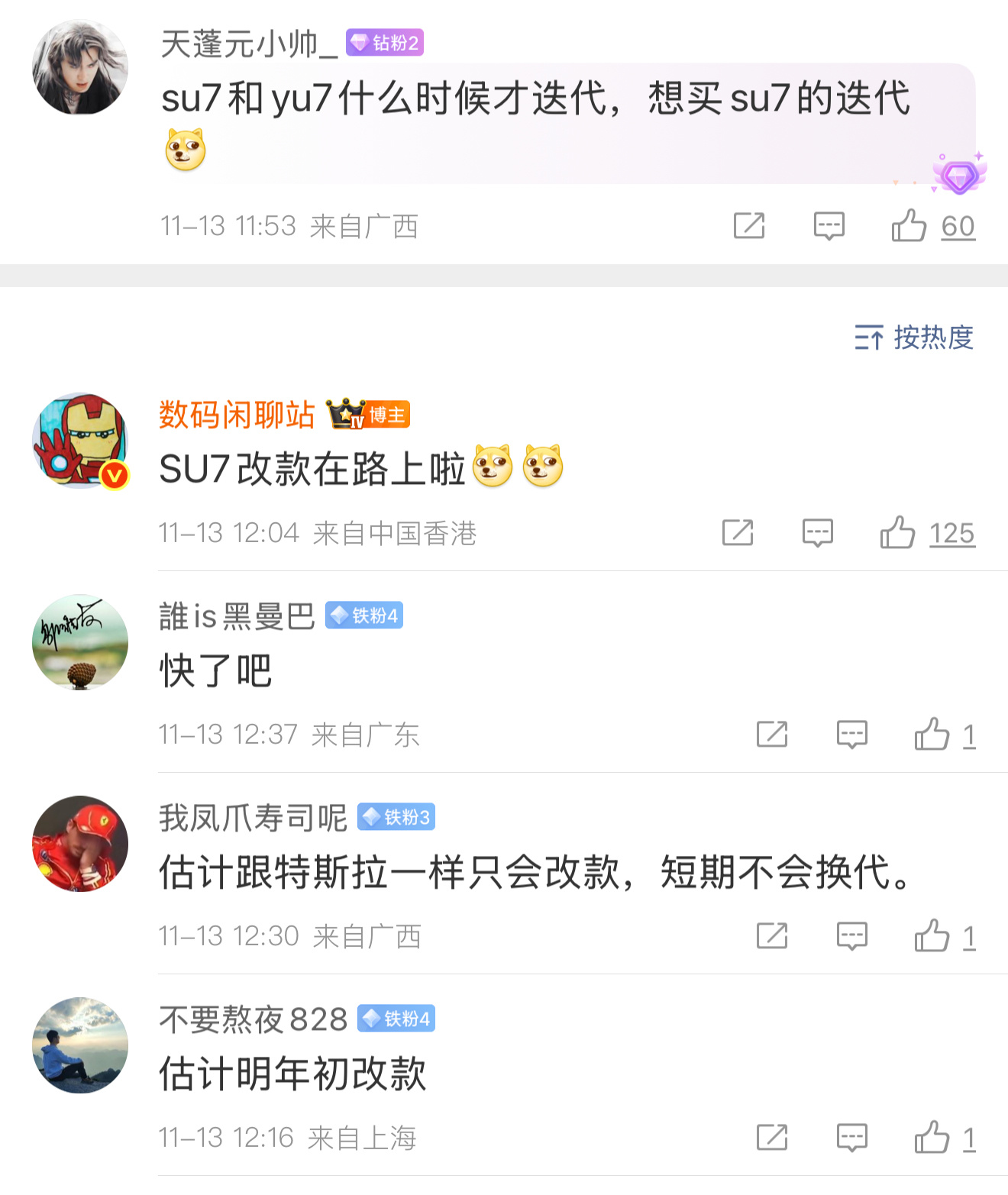1008x1195 pixels.
Task: Click the like icon under 不要熬夜828's comment
Action: (933, 1136)
